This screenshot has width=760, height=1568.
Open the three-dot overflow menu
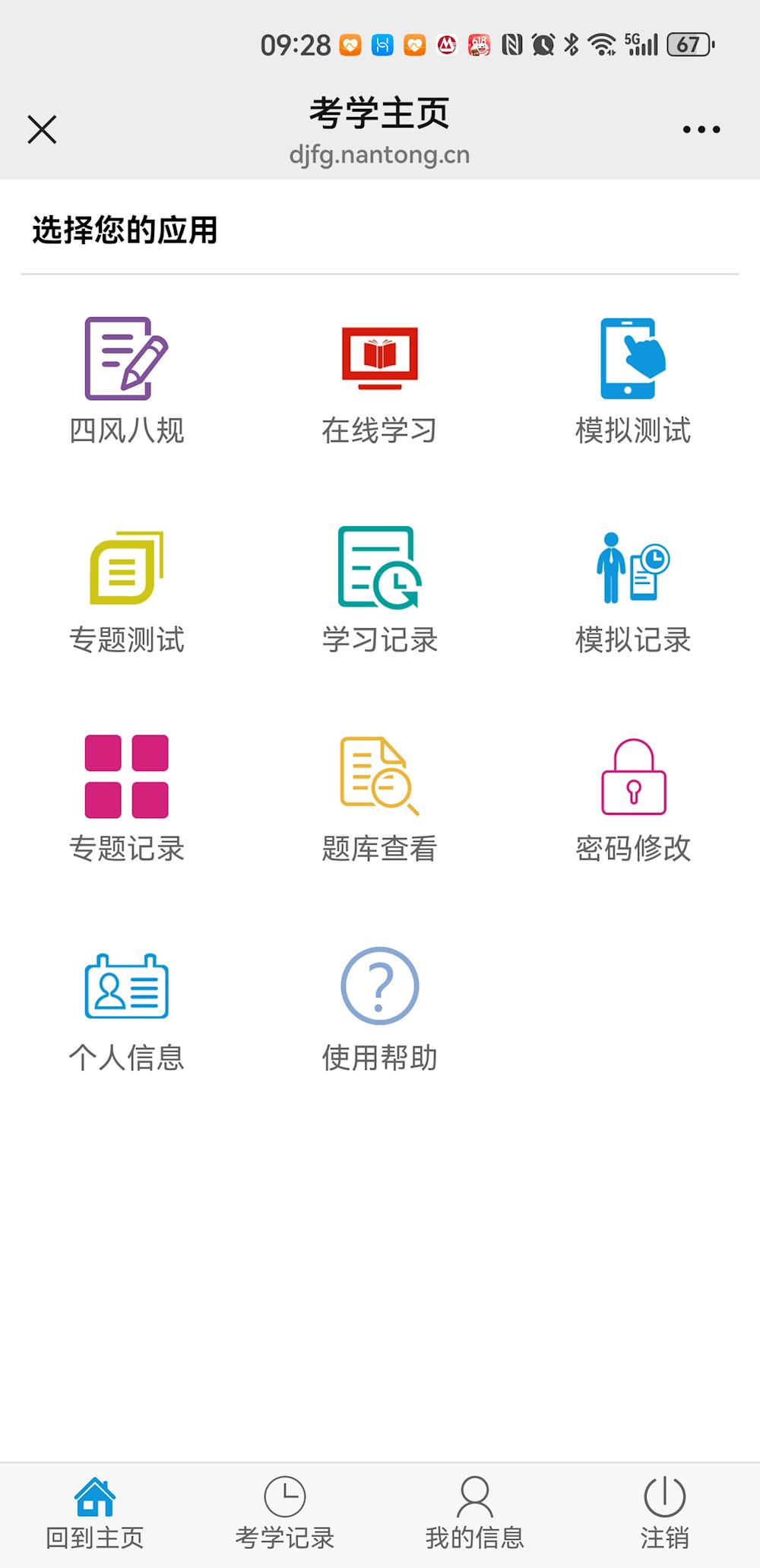701,130
